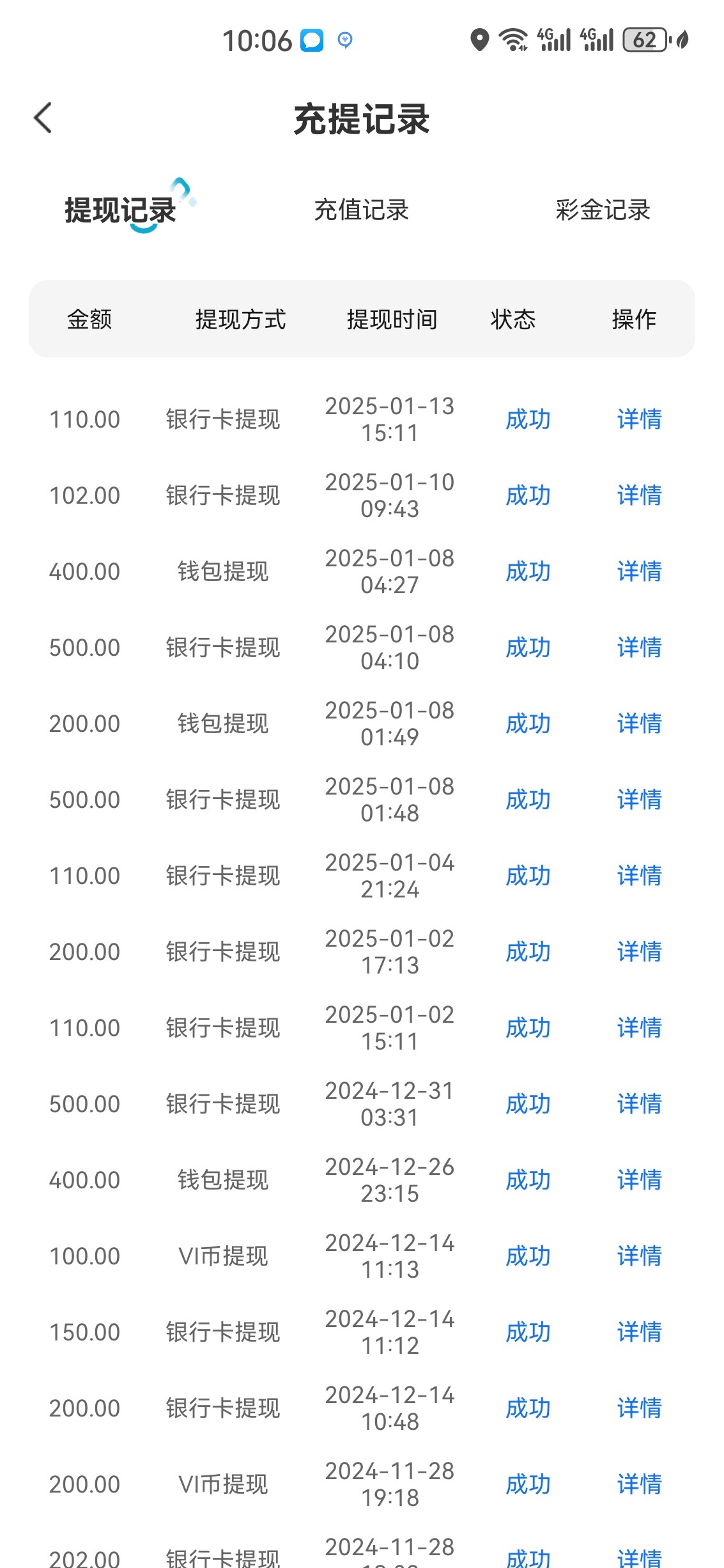Viewport: 724px width, 1568px height.
Task: View 详情 of the 102.00 withdrawal
Action: 639,495
